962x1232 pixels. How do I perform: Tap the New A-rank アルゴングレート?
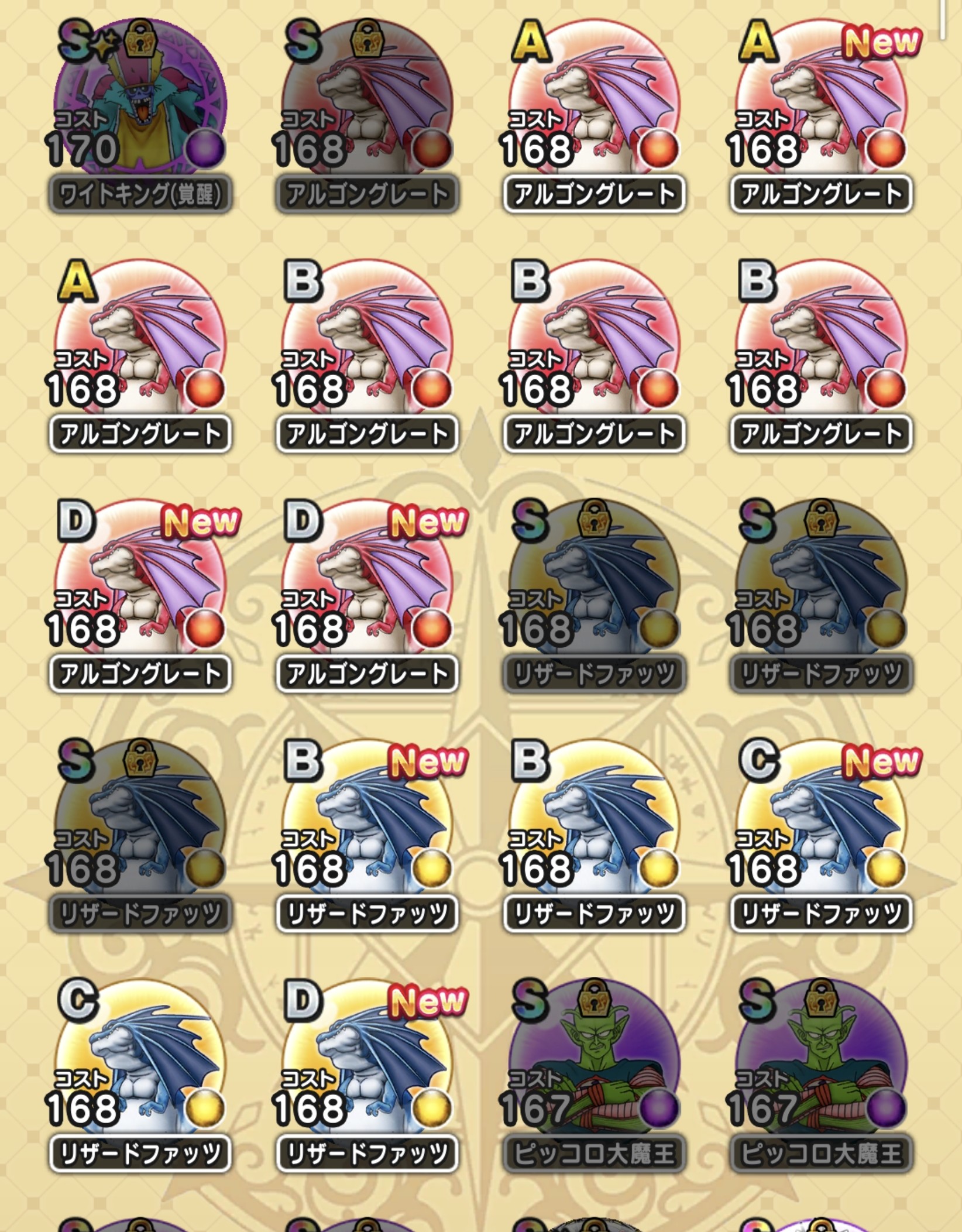coord(821,111)
